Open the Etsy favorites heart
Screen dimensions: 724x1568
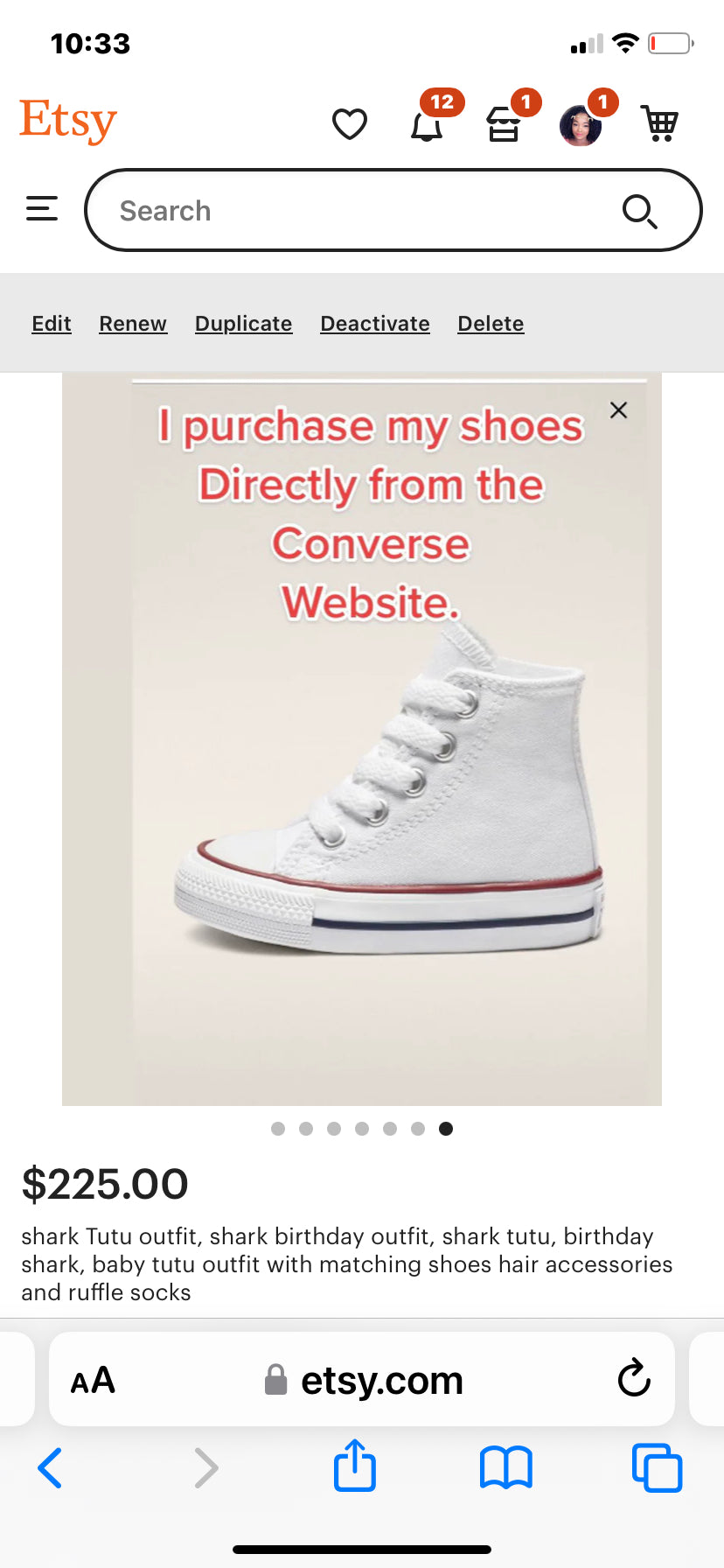(349, 124)
